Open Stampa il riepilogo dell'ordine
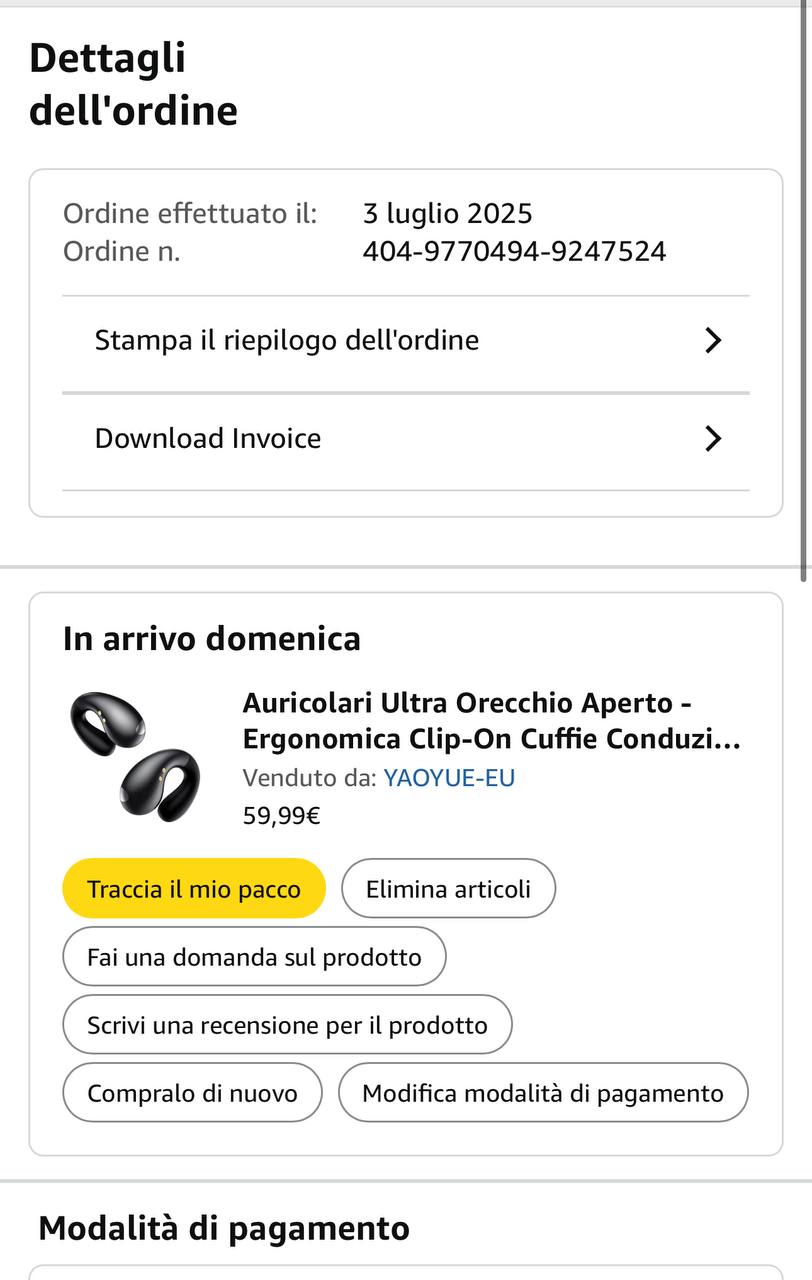 pos(405,341)
